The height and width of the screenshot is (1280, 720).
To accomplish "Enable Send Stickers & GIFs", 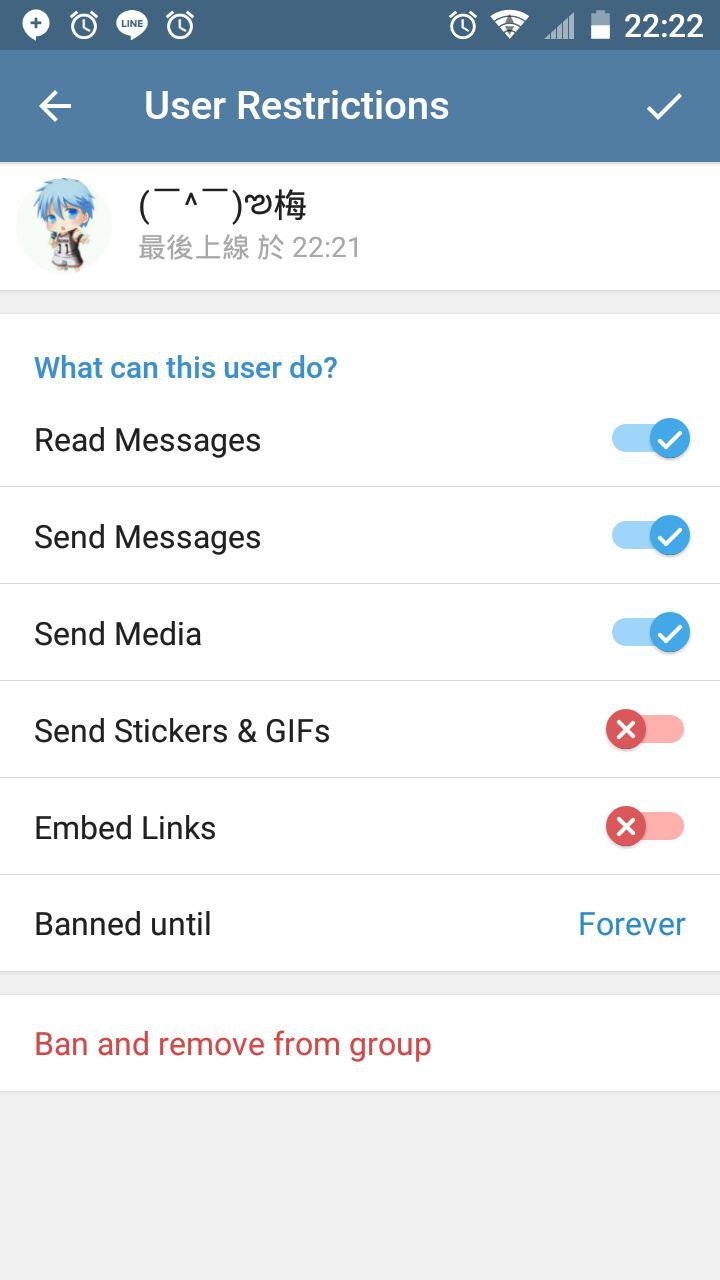I will click(x=645, y=730).
